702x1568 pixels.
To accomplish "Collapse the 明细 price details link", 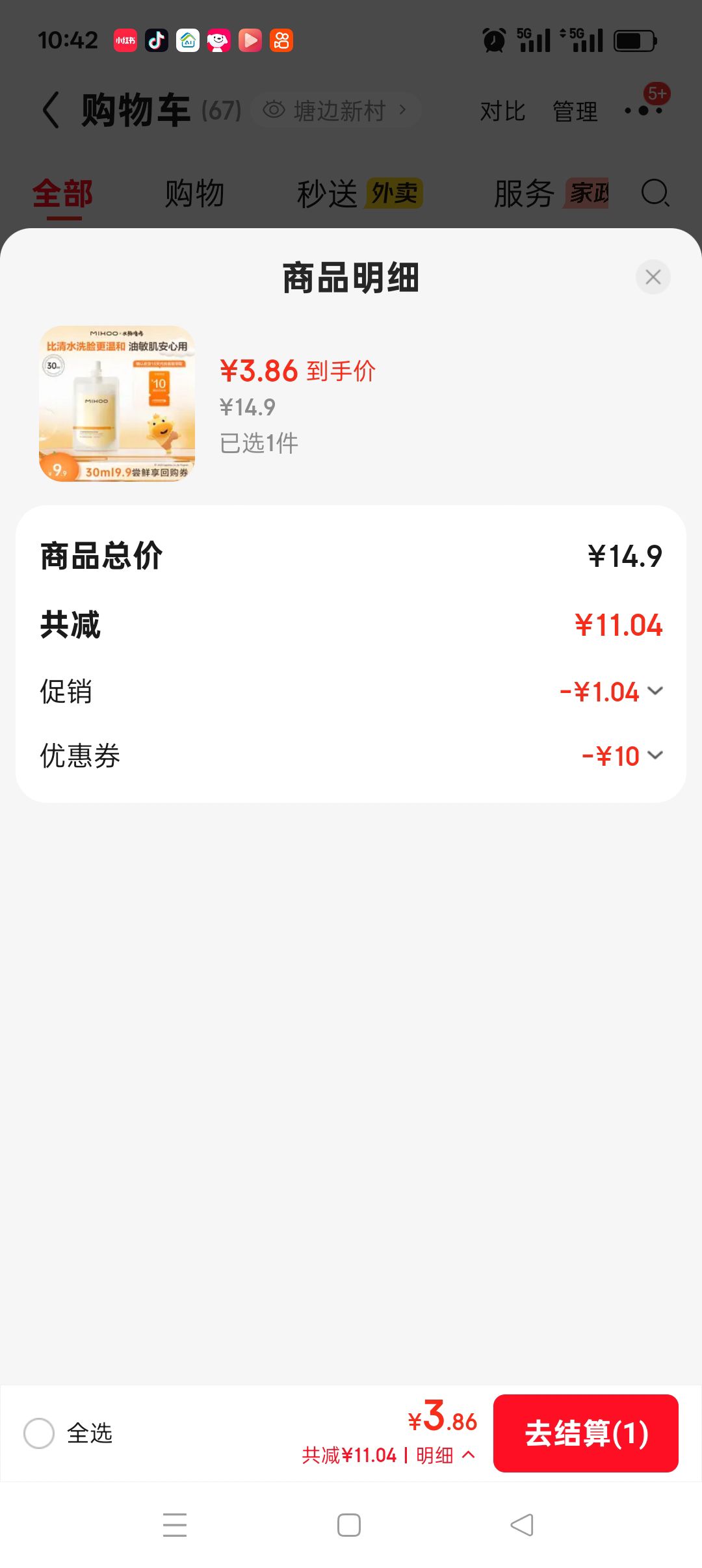I will point(446,1455).
